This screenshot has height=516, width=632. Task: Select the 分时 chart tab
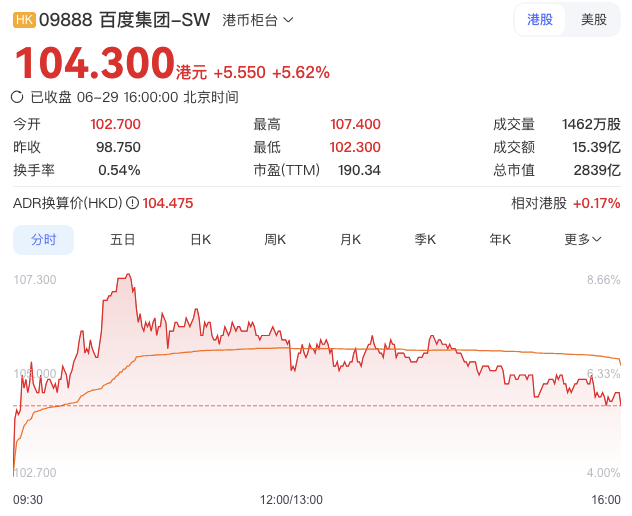coord(44,240)
